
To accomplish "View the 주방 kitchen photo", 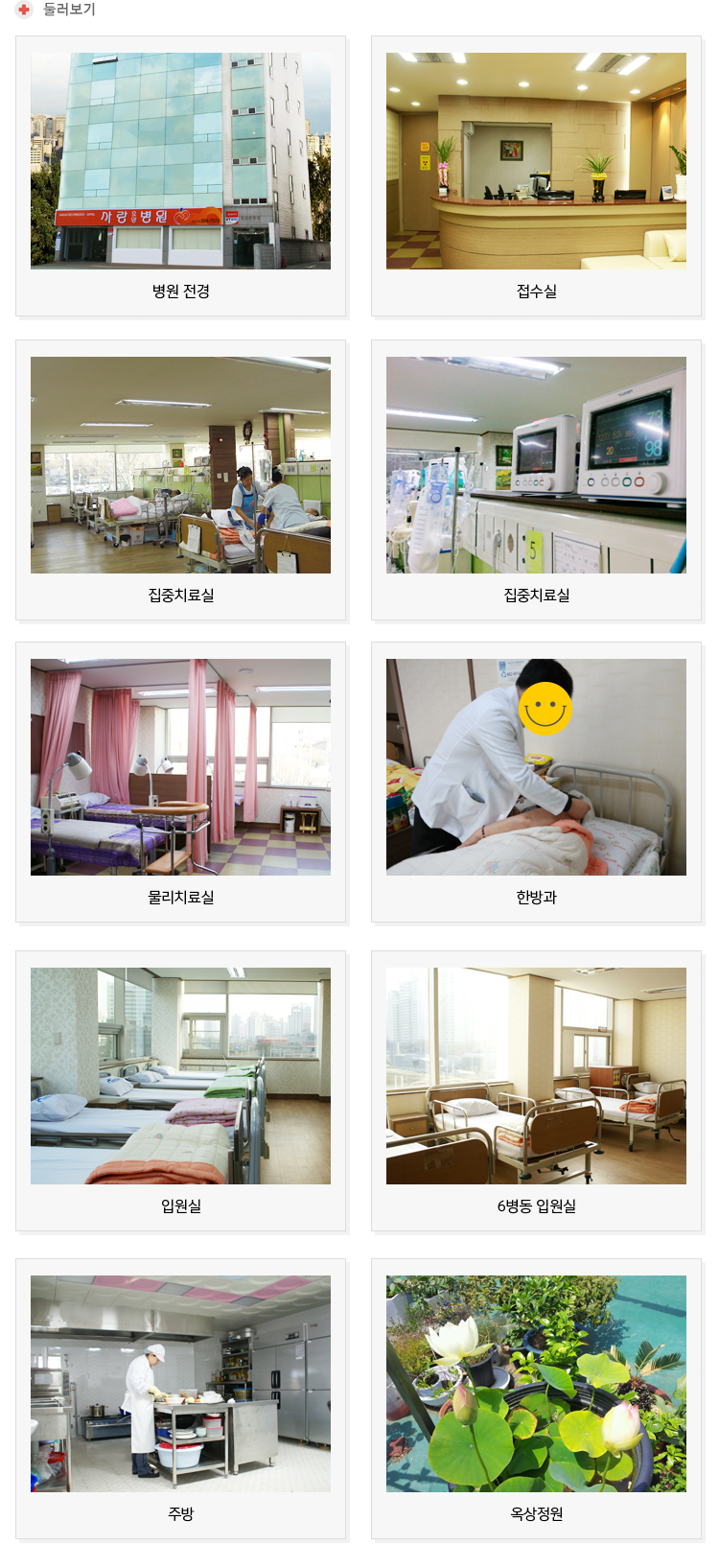I will tap(180, 1384).
